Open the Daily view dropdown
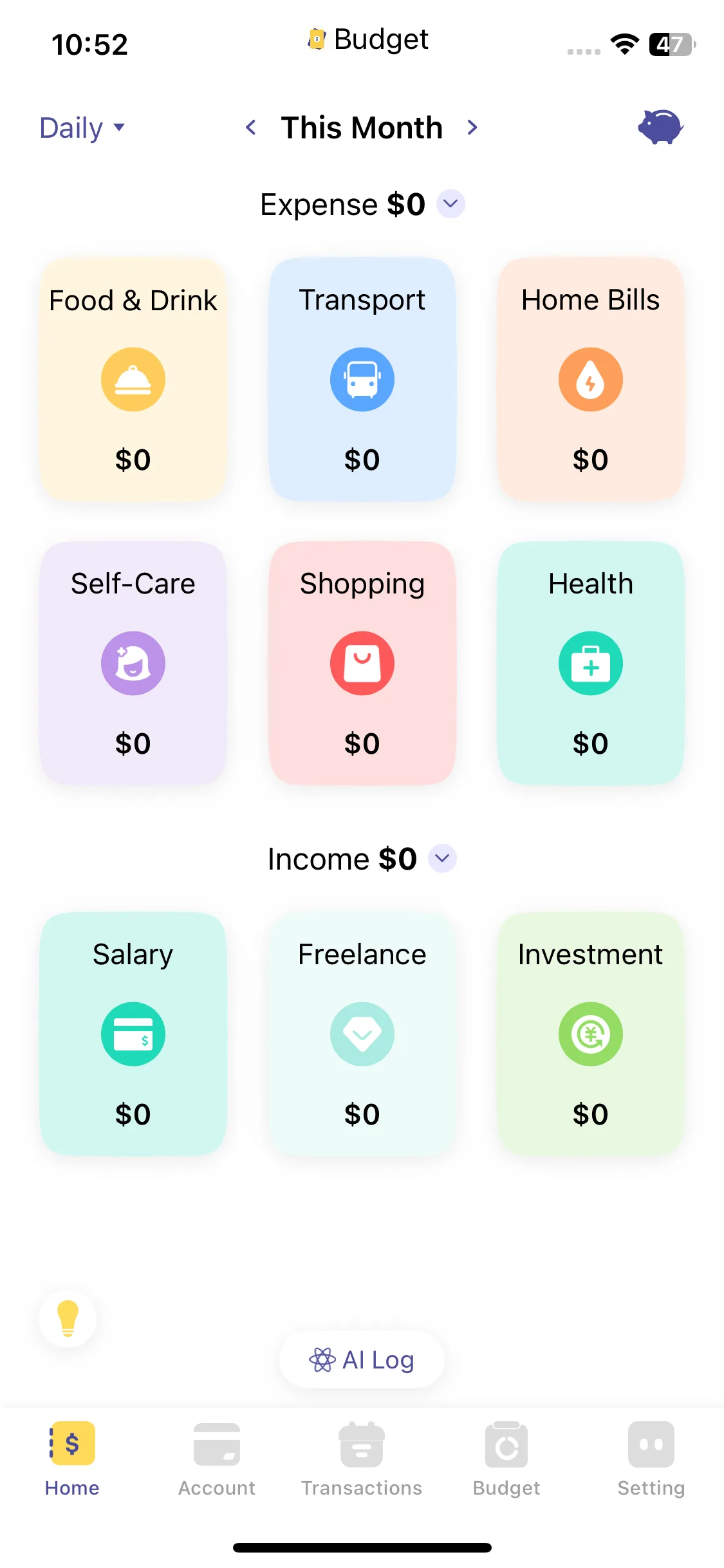Screen dimensions: 724x1568 [x=82, y=127]
